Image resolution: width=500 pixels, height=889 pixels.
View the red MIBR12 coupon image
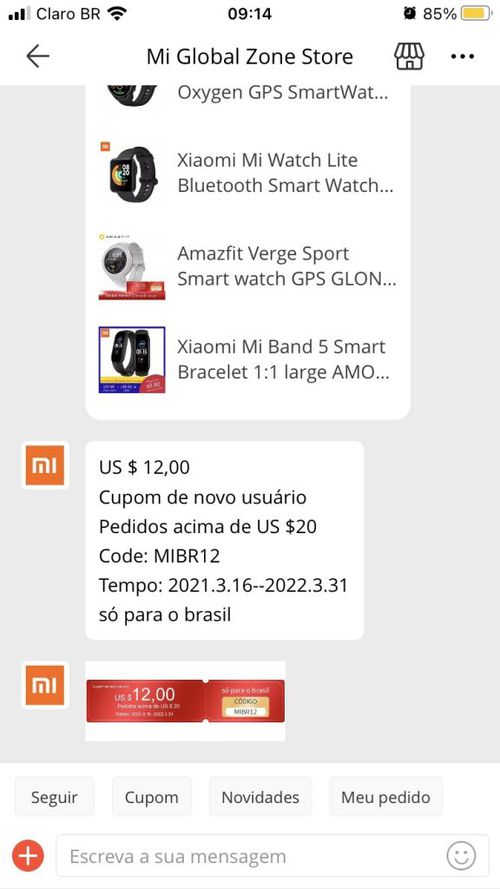(x=185, y=701)
